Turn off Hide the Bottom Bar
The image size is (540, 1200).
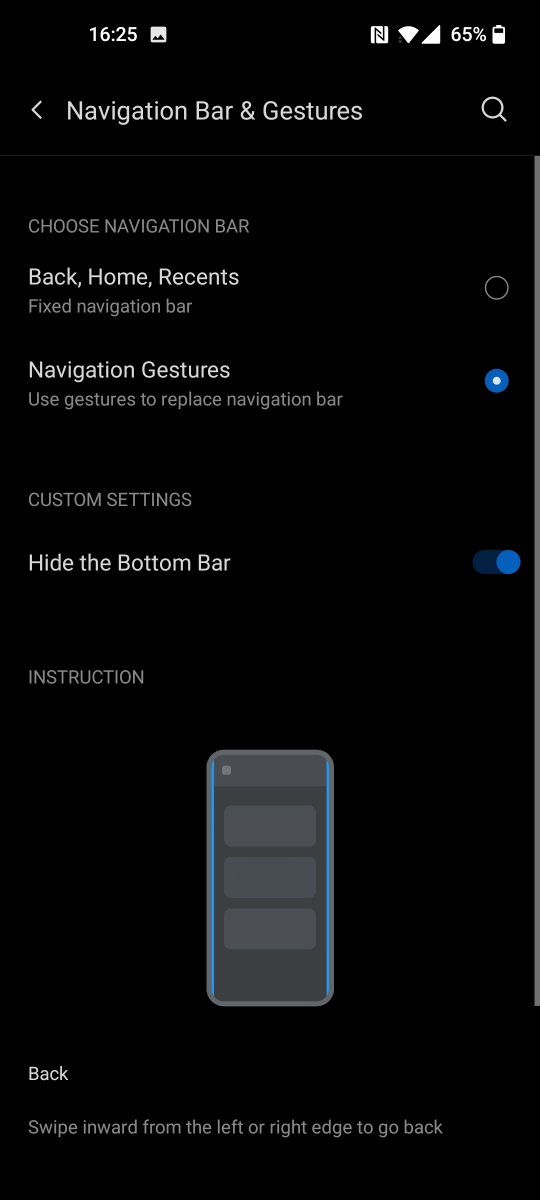point(496,562)
